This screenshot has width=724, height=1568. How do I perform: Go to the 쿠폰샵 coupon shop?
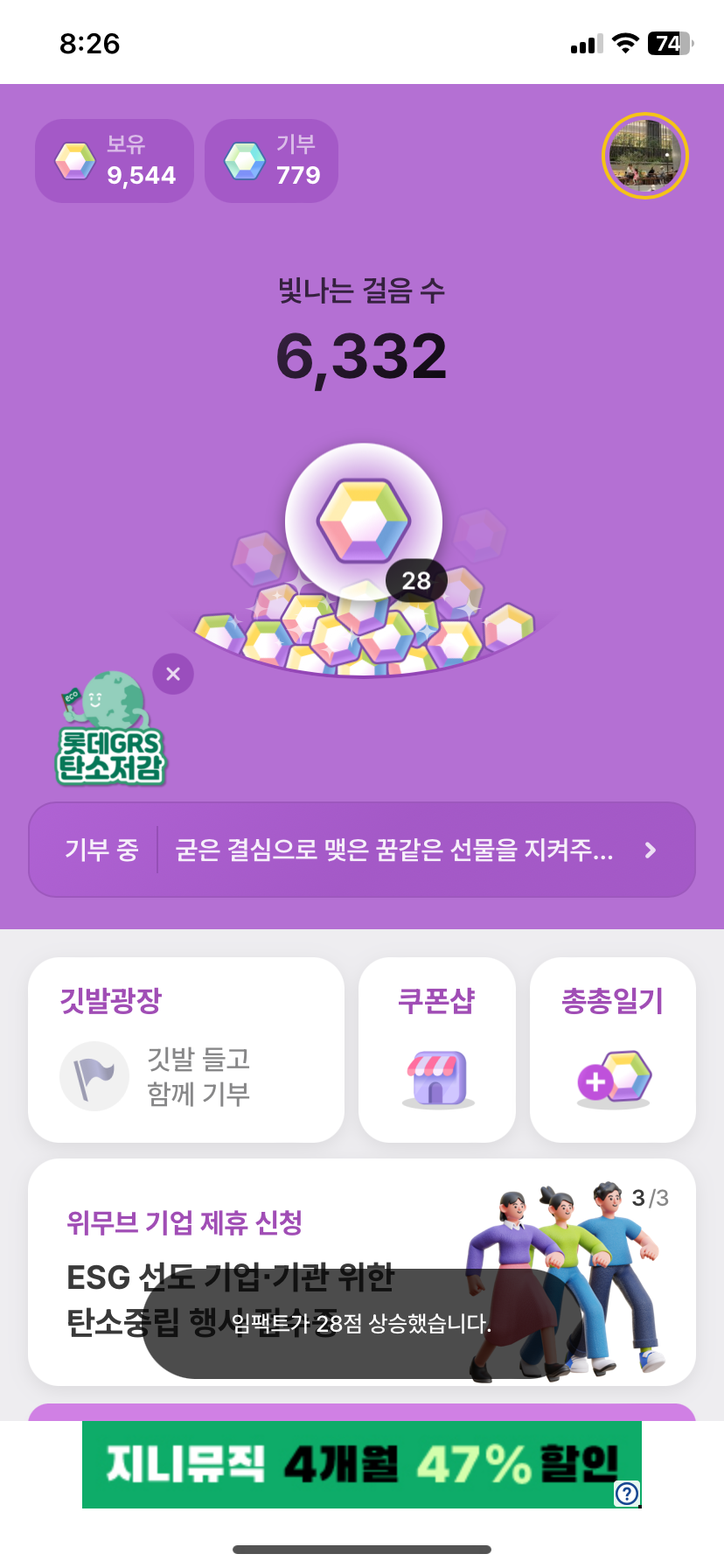click(x=436, y=1049)
